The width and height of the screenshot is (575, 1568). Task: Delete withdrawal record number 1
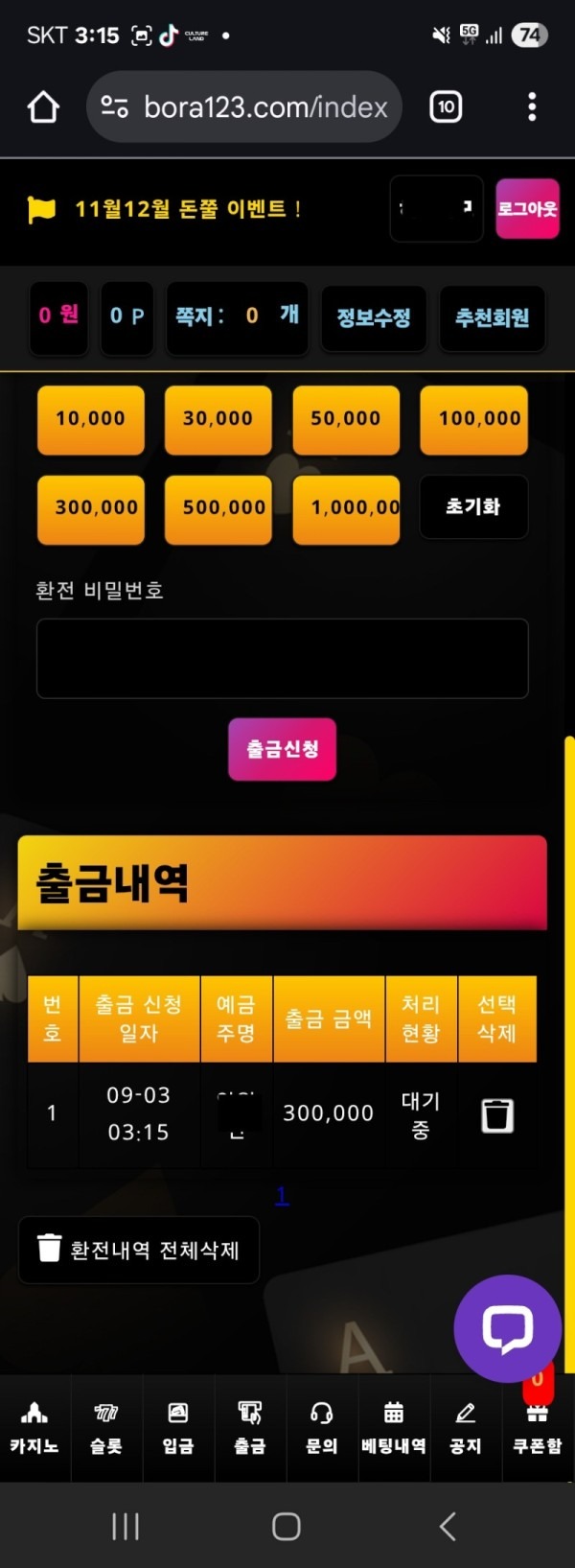tap(496, 1115)
